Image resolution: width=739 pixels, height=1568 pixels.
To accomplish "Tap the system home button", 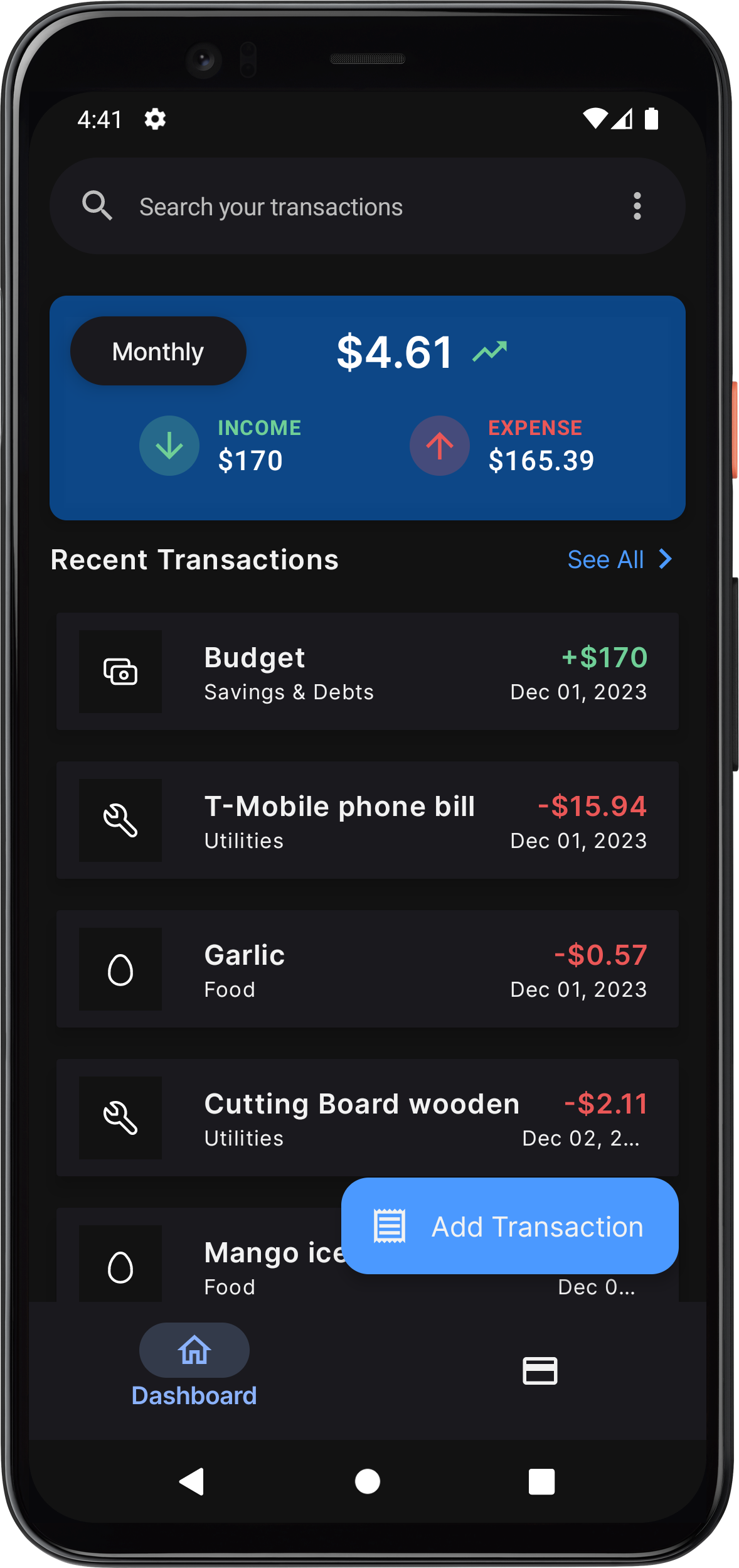I will coord(368,1482).
